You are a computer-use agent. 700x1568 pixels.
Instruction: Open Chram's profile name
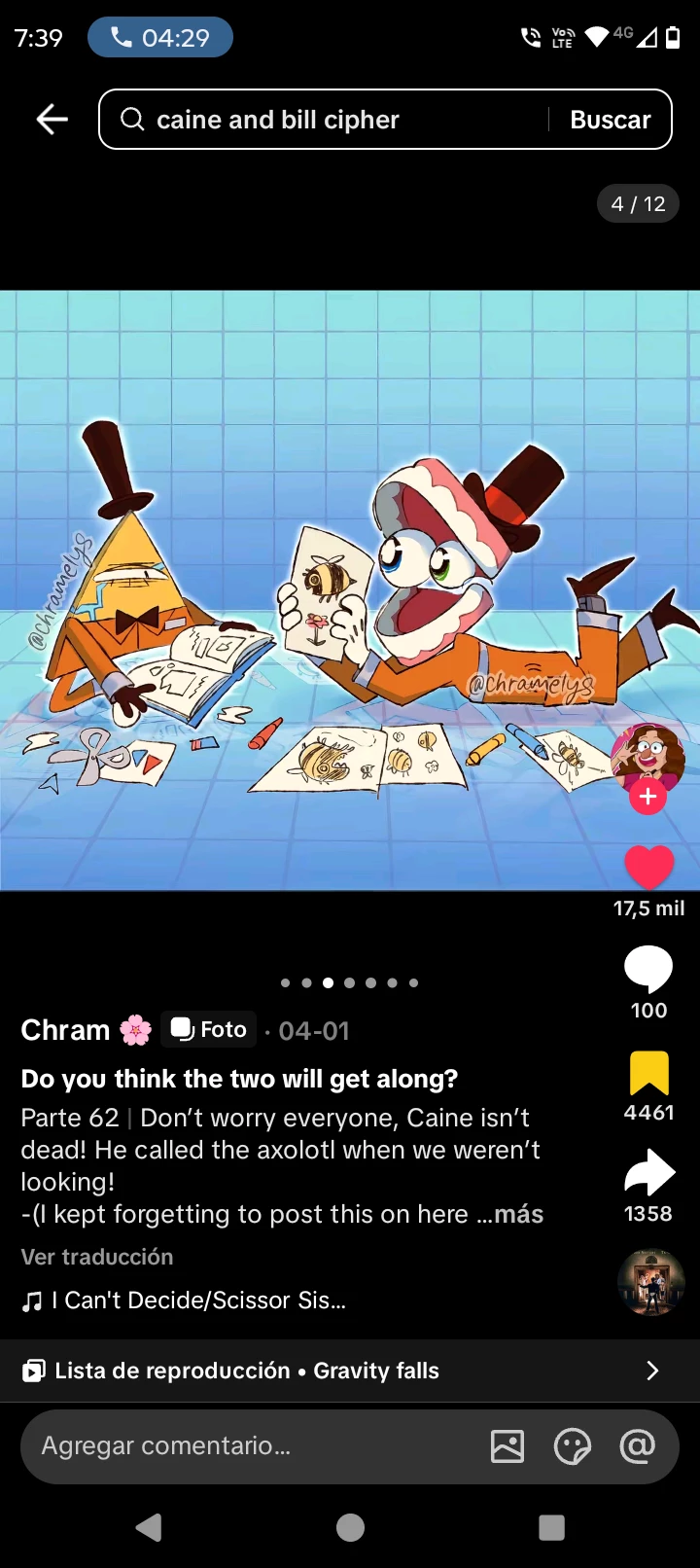point(66,1030)
